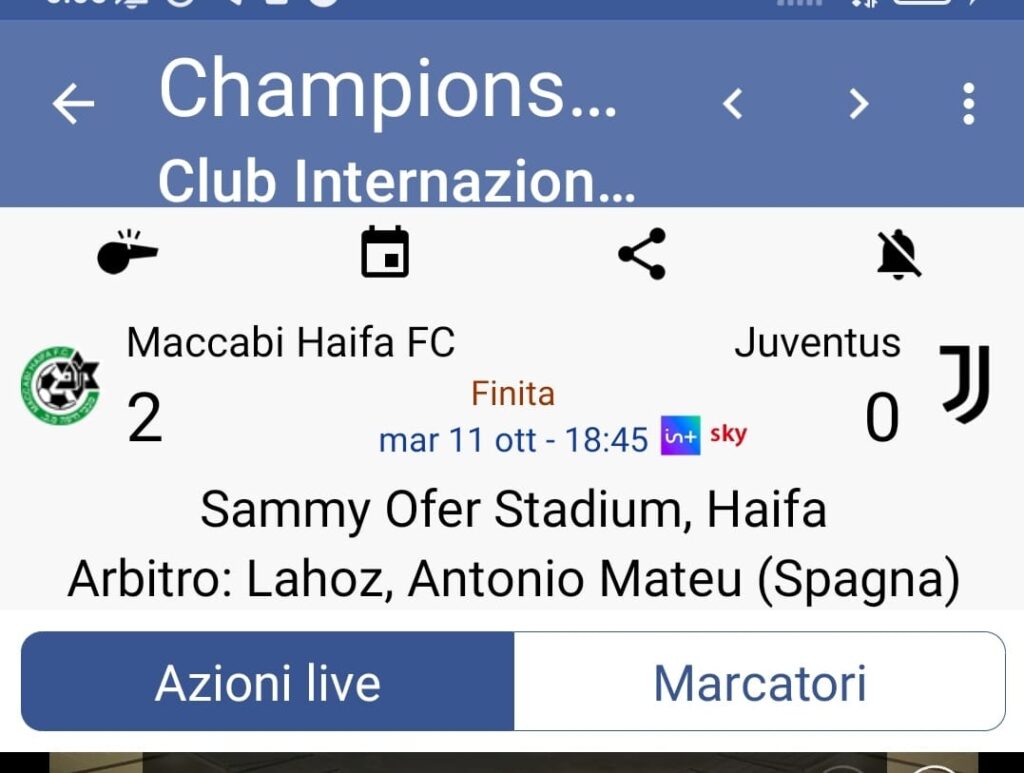Go back using the arrow
1024x773 pixels.
pos(73,104)
